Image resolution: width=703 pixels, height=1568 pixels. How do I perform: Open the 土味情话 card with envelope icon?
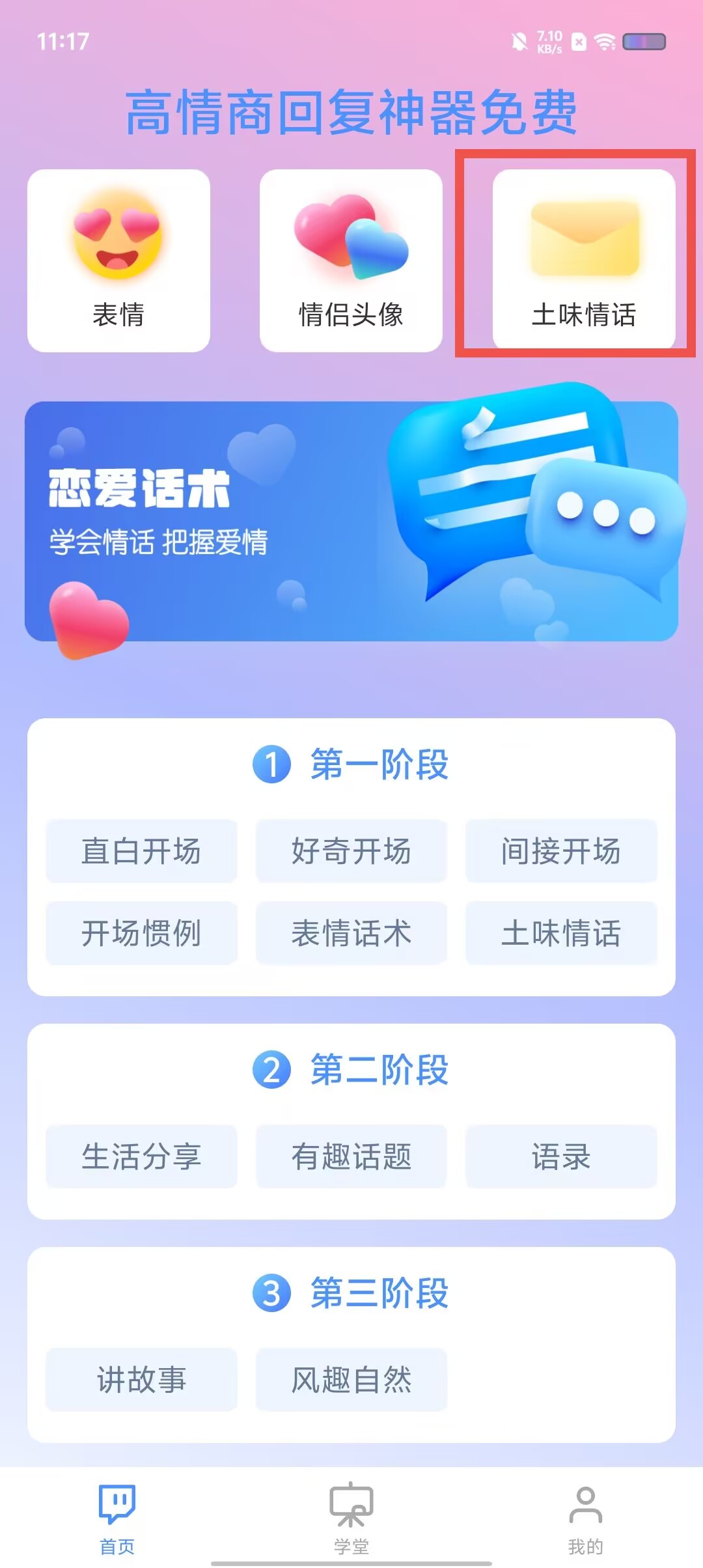click(584, 260)
